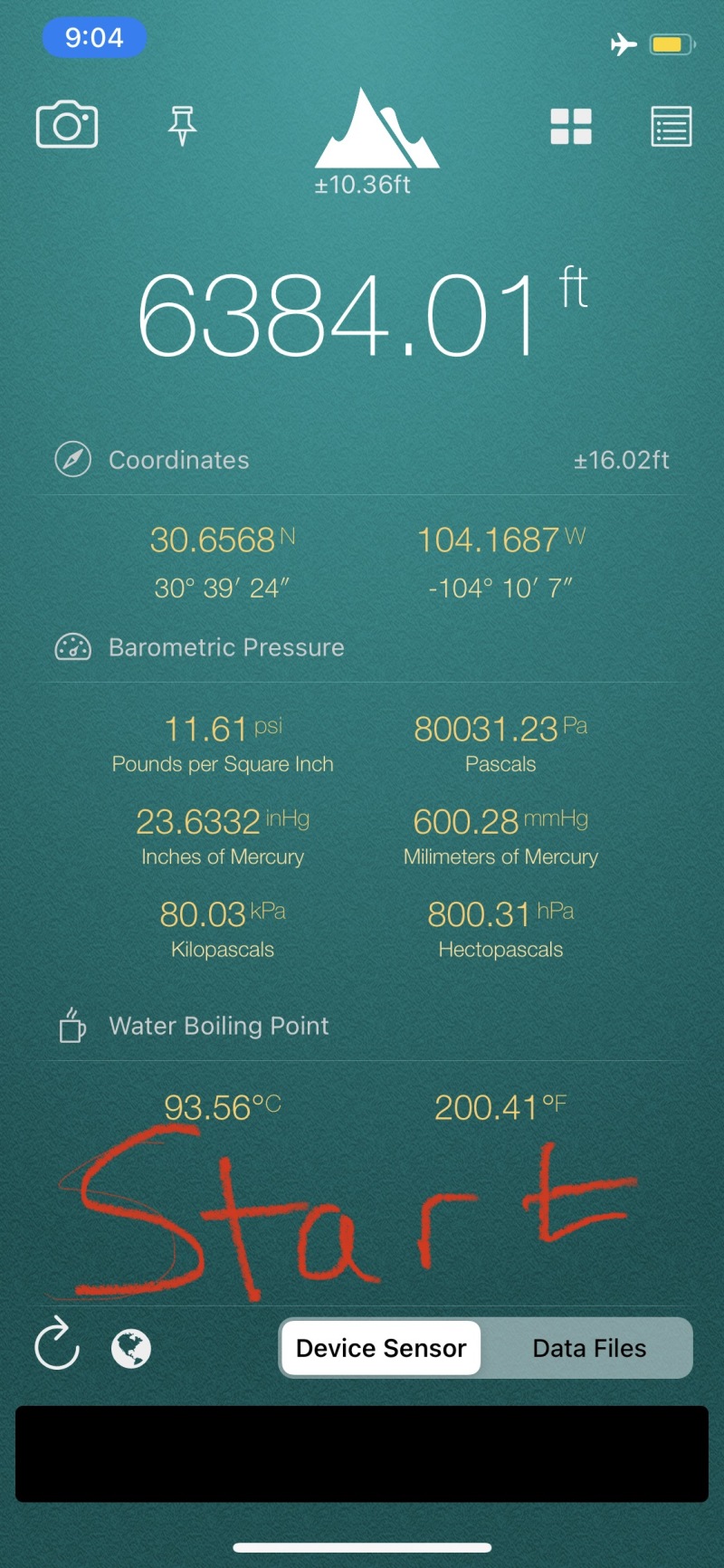
Task: Open the list view icon
Action: tap(672, 127)
